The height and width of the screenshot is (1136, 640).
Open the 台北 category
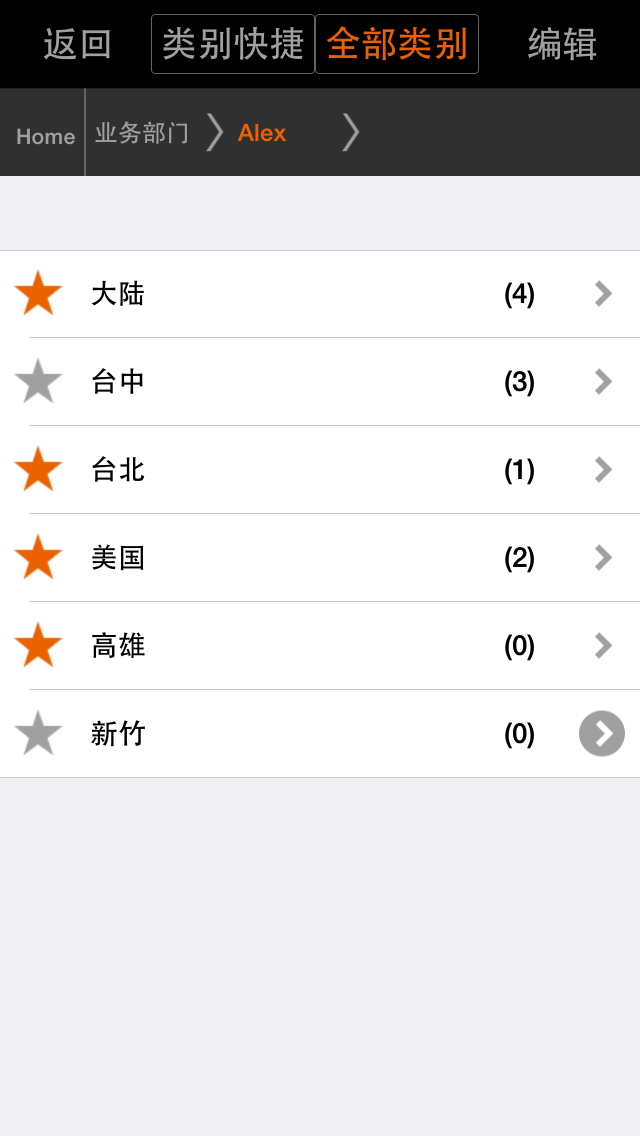point(300,470)
